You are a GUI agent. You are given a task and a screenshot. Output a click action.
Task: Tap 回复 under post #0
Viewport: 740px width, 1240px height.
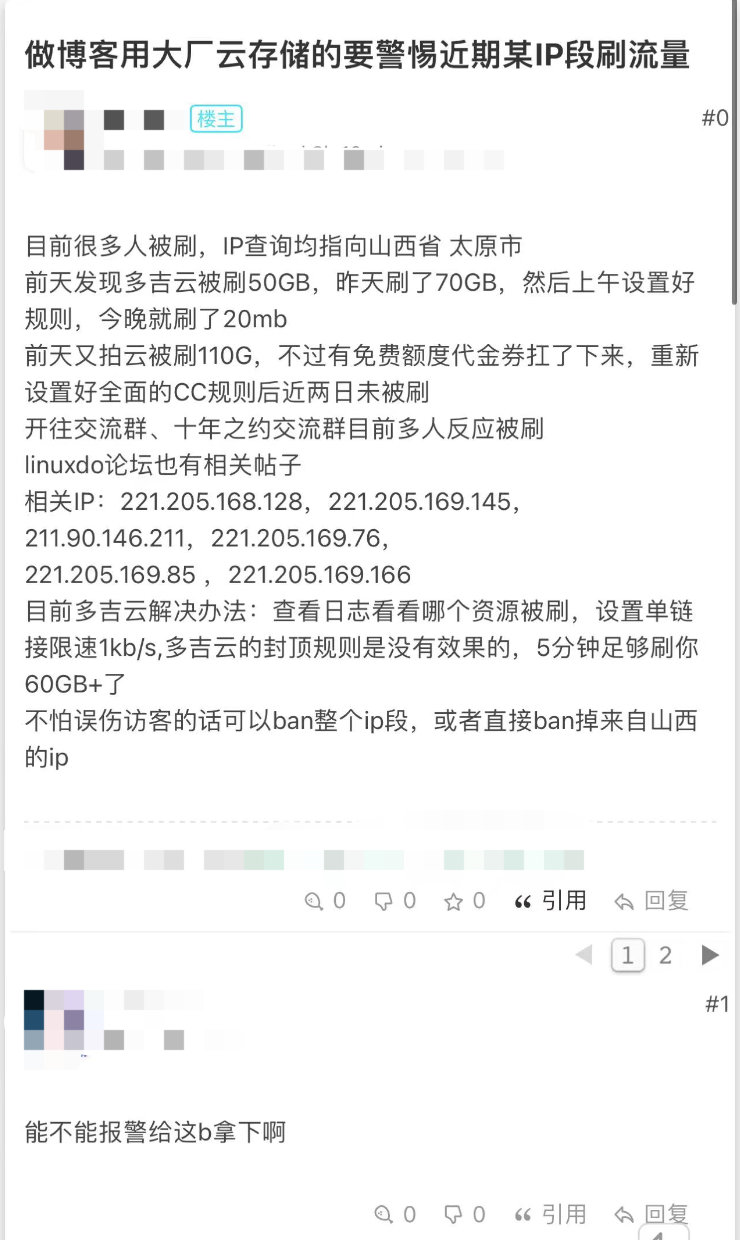point(652,901)
